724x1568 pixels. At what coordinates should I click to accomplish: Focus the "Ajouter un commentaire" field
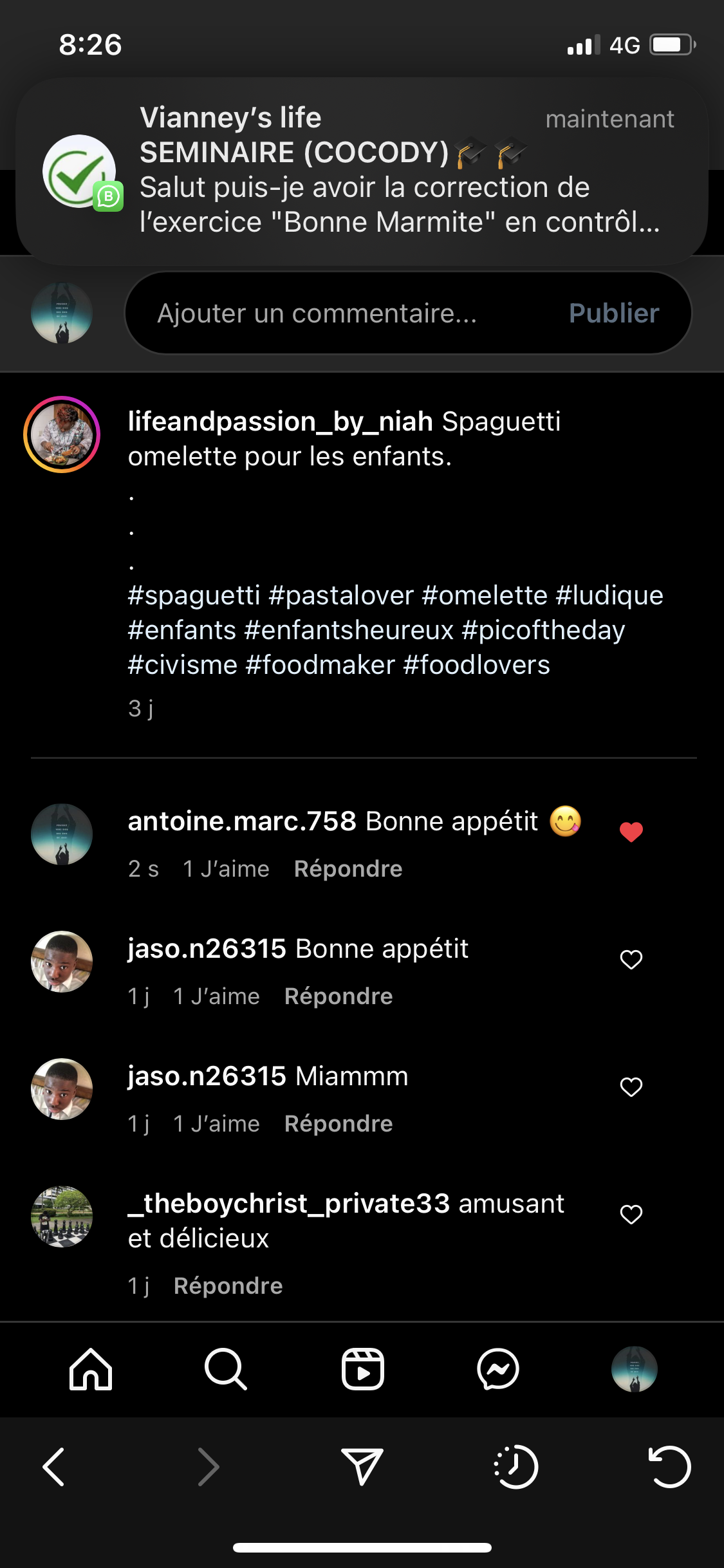[x=335, y=313]
